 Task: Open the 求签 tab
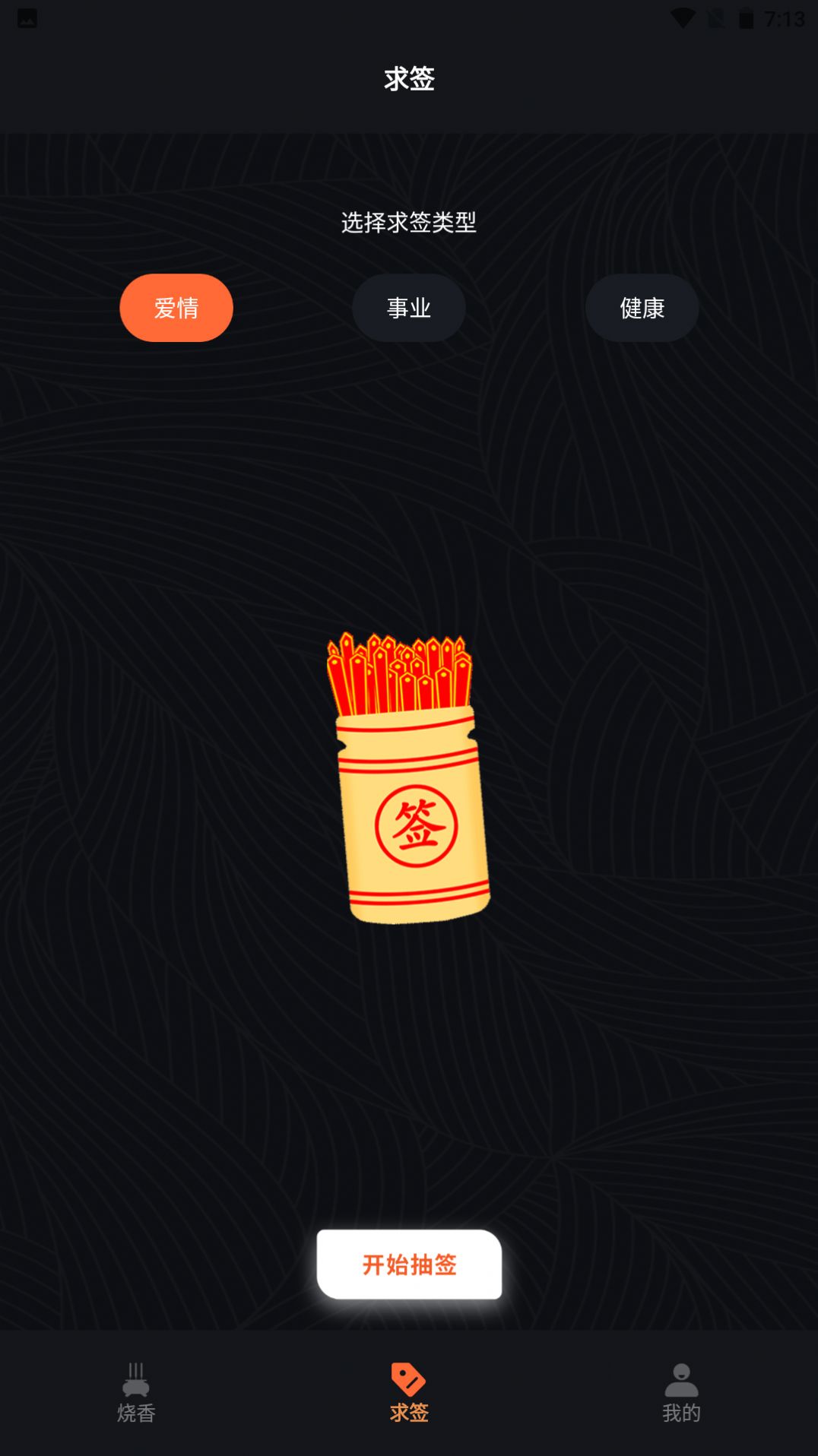pyautogui.click(x=409, y=1393)
